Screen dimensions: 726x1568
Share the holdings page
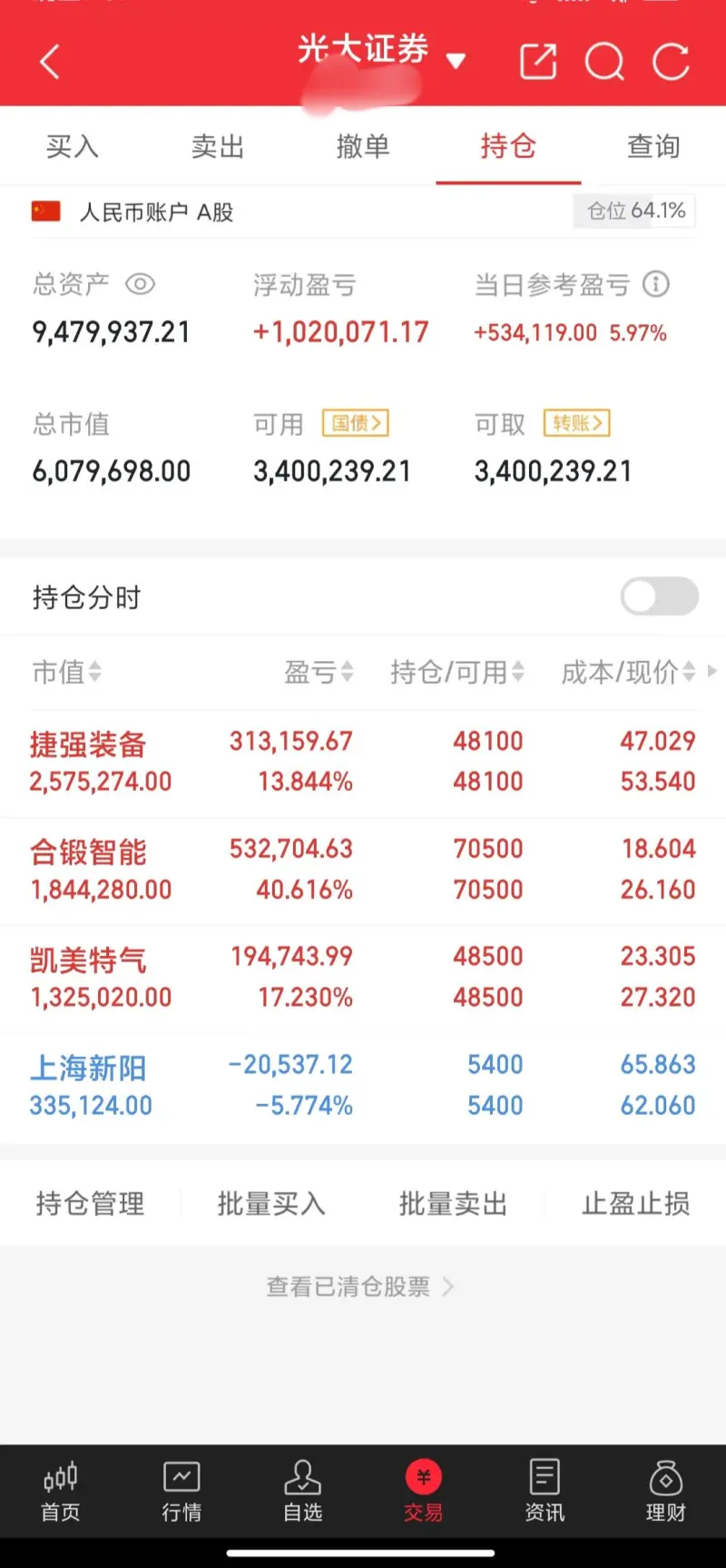(x=537, y=62)
